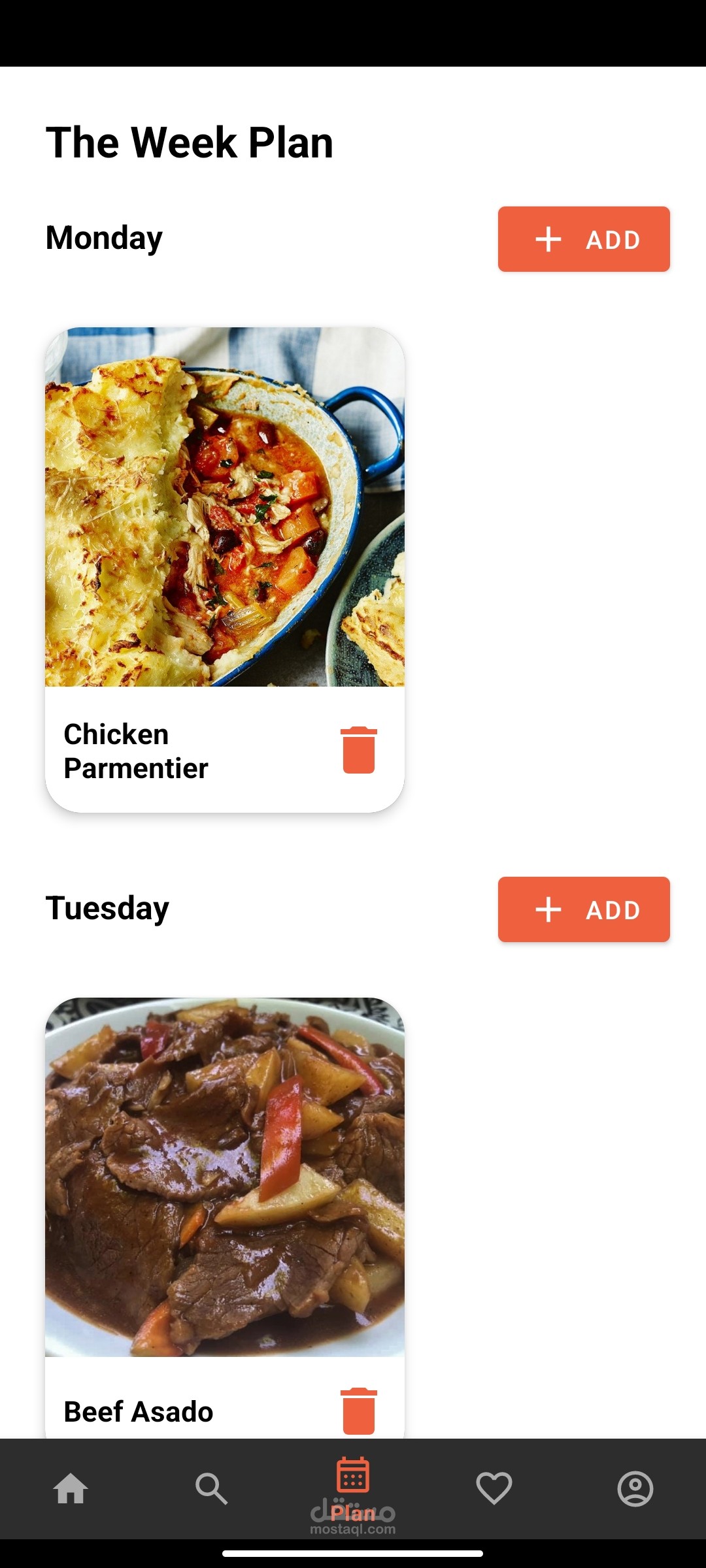The width and height of the screenshot is (706, 1568).
Task: Add a meal to Monday
Action: pyautogui.click(x=583, y=239)
